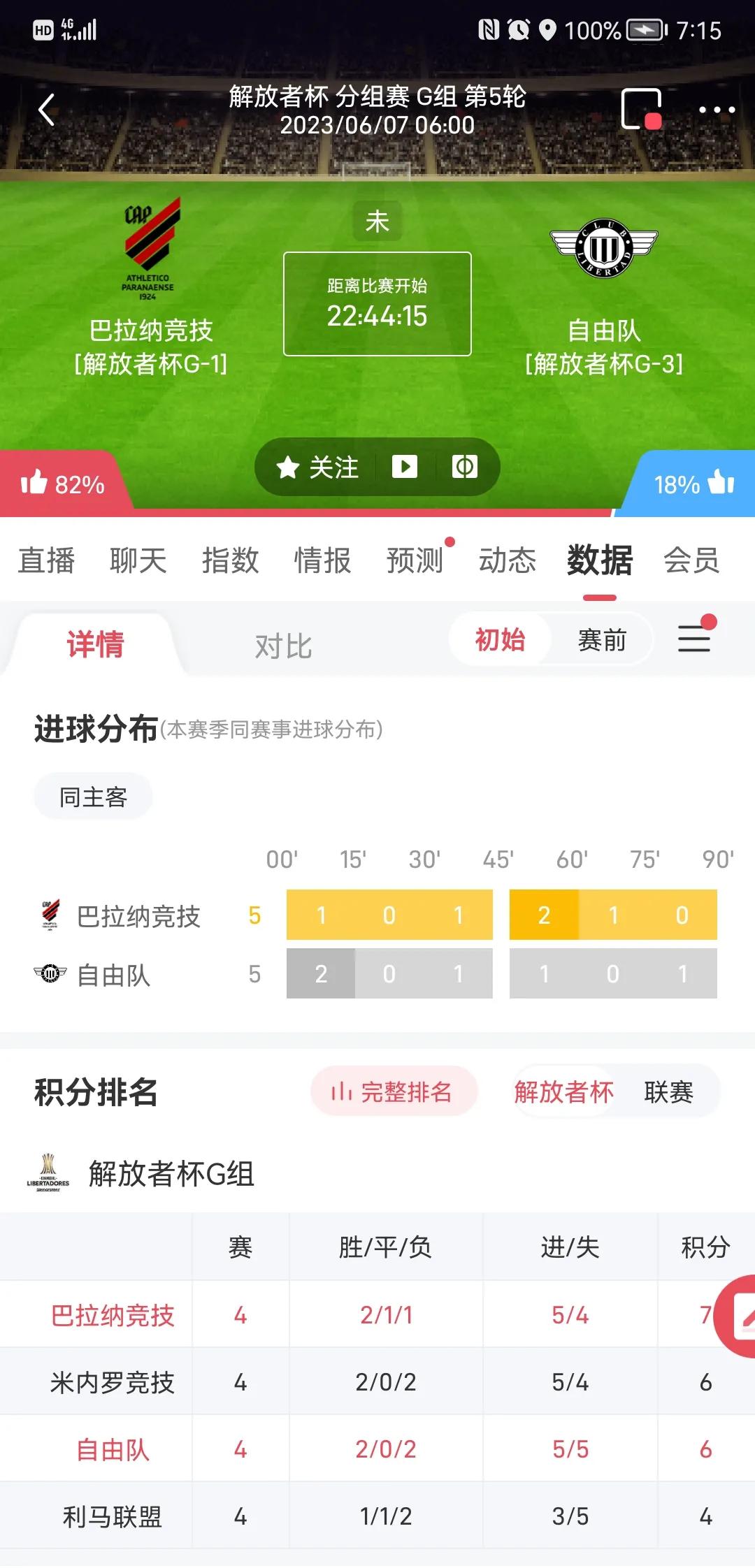Tap the back arrow to exit match page
Screen dimensions: 755x1568
(x=45, y=109)
